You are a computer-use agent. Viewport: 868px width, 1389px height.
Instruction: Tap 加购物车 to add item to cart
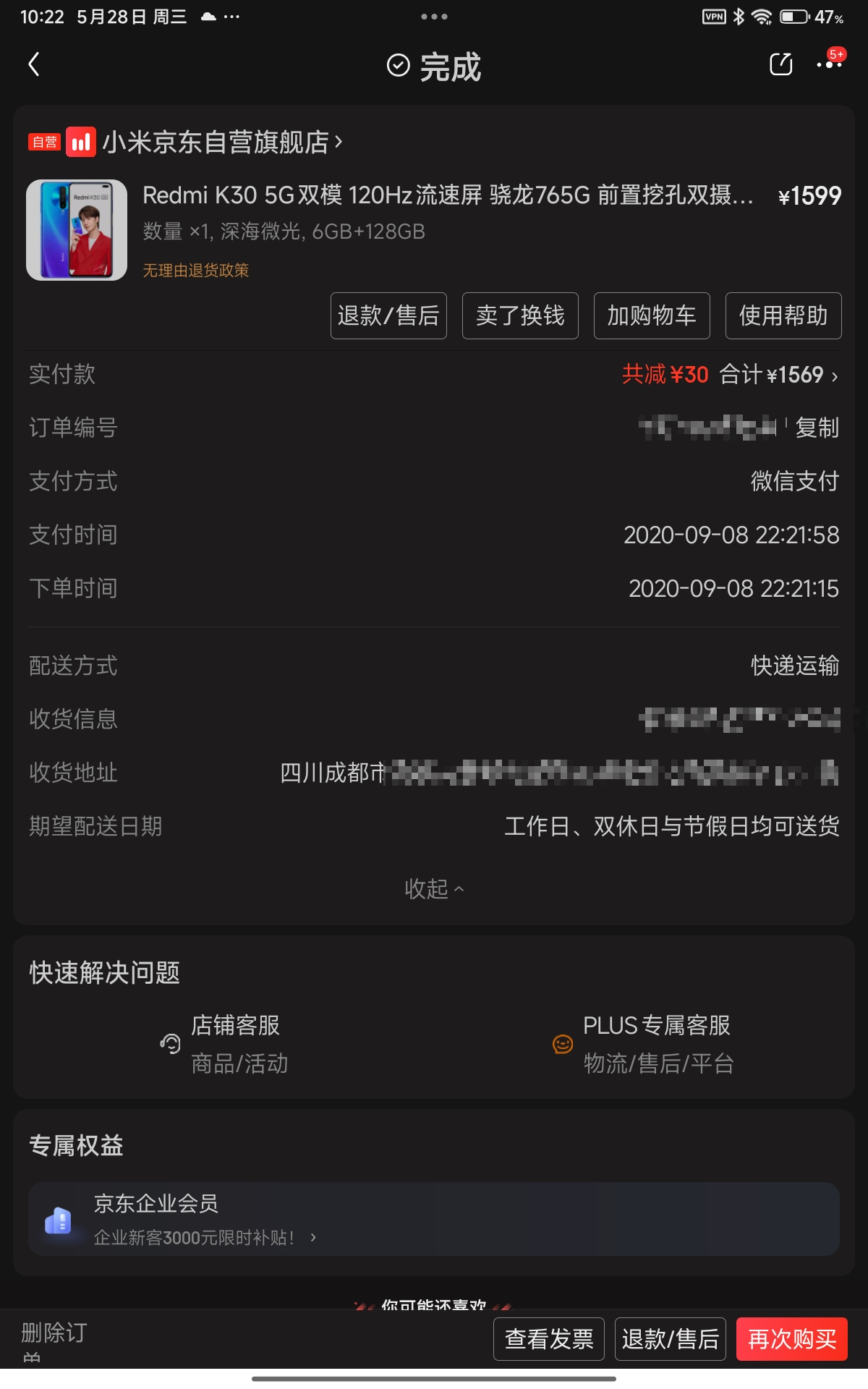click(x=652, y=316)
